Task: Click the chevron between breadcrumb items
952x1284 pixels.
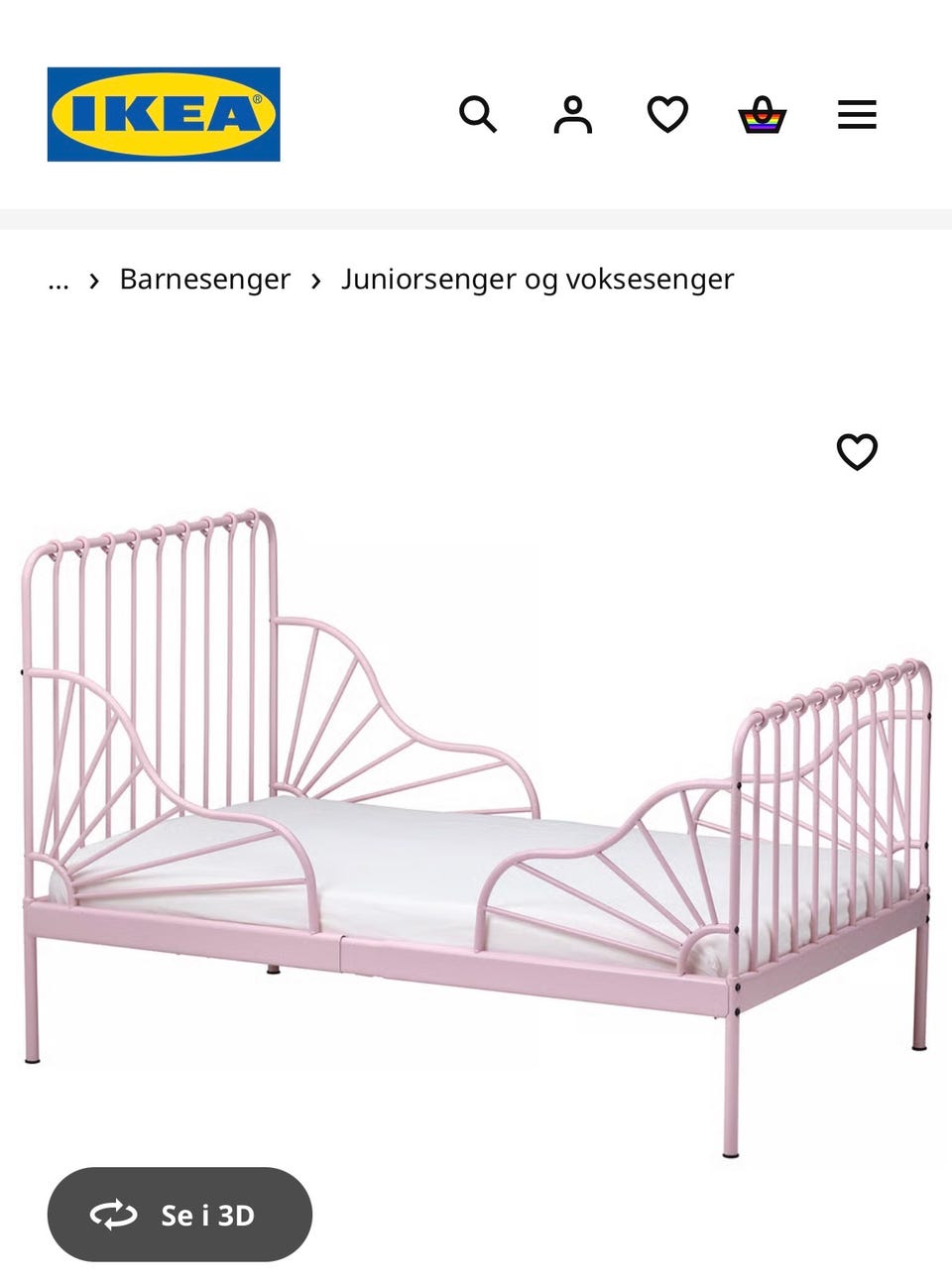Action: click(x=317, y=281)
